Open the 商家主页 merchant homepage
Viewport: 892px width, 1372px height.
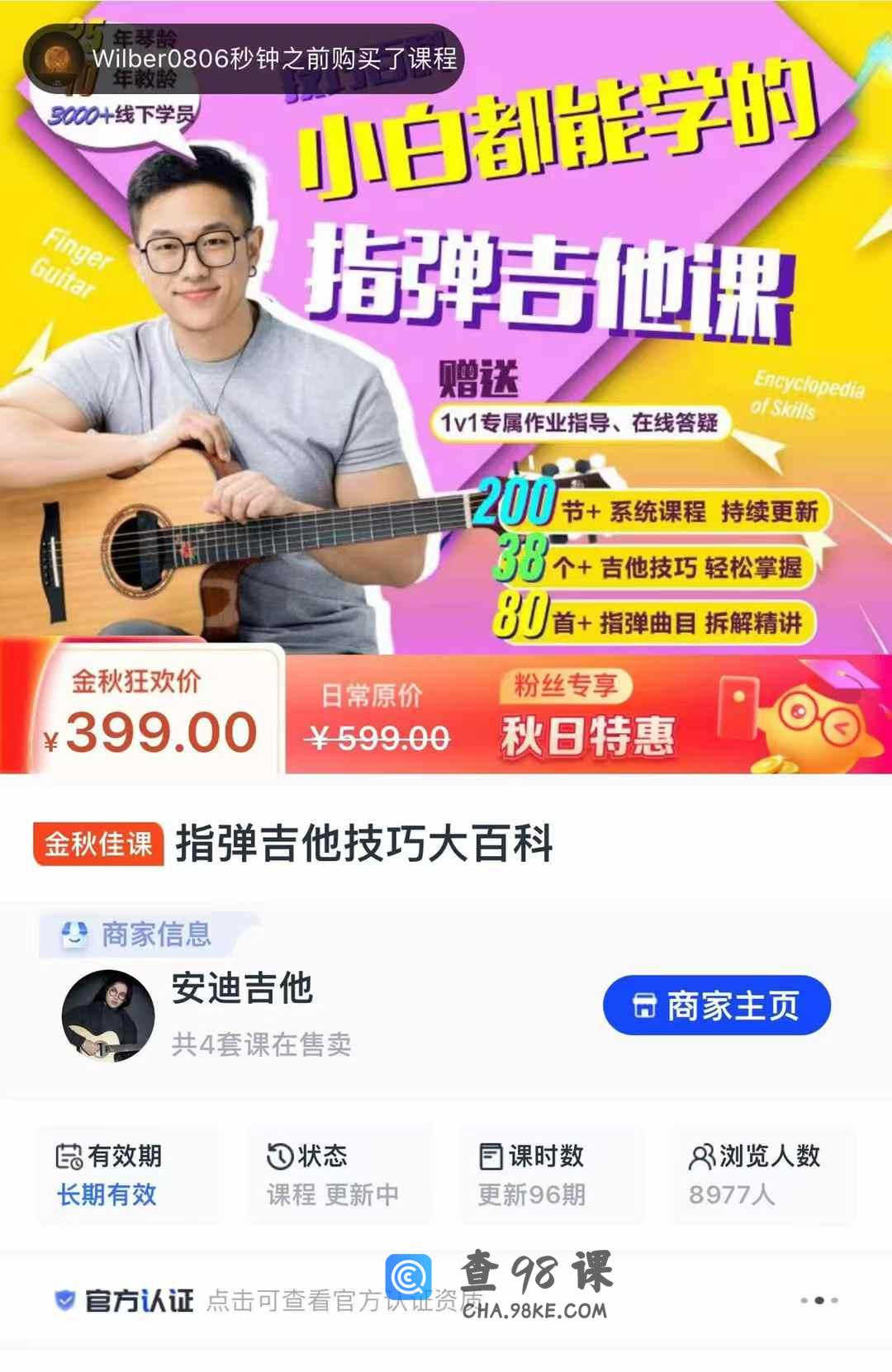716,1005
